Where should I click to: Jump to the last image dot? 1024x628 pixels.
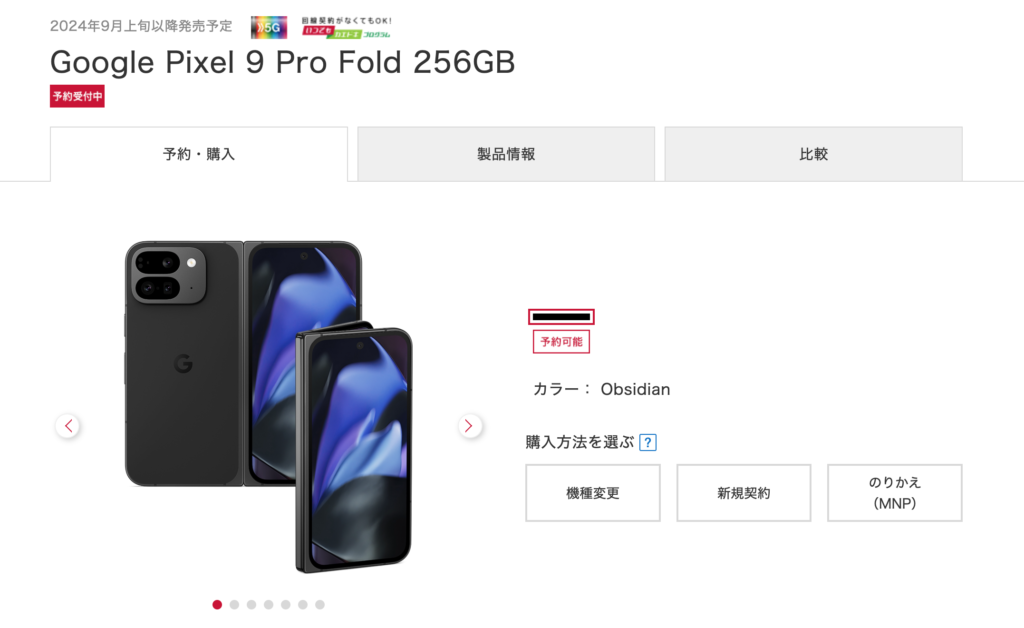click(320, 604)
